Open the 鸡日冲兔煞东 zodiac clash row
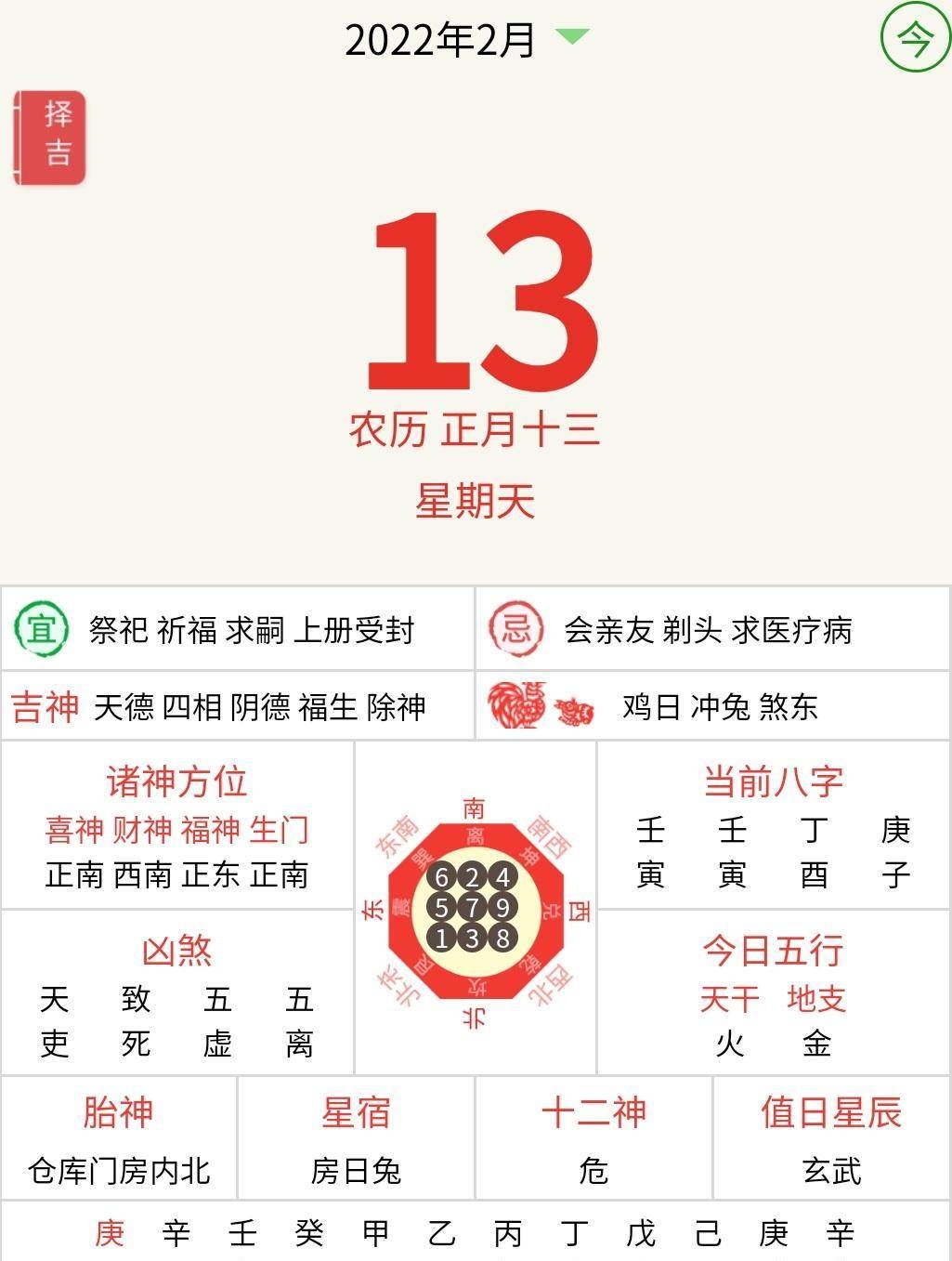Screen dimensions: 952x1261 pos(711,706)
